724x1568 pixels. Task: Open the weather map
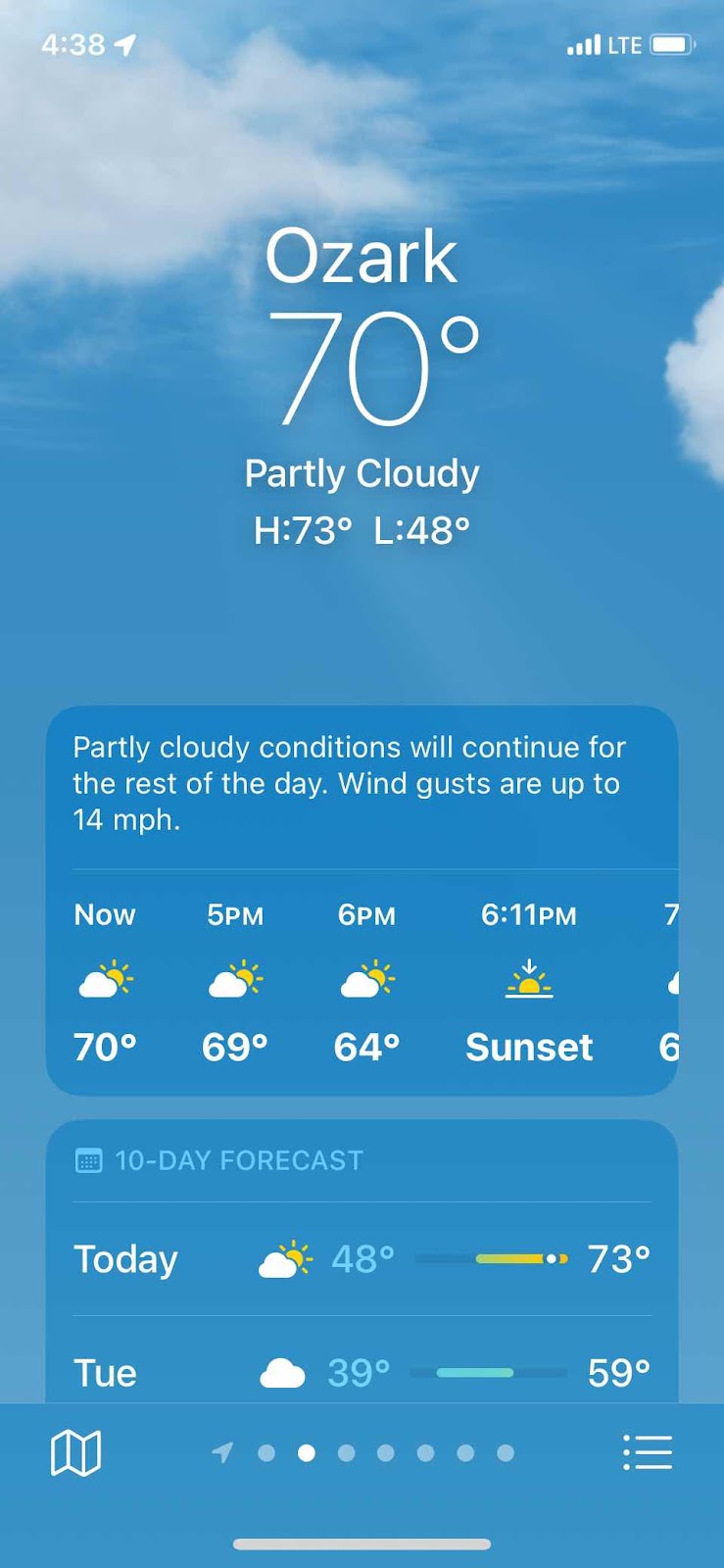pyautogui.click(x=75, y=1452)
